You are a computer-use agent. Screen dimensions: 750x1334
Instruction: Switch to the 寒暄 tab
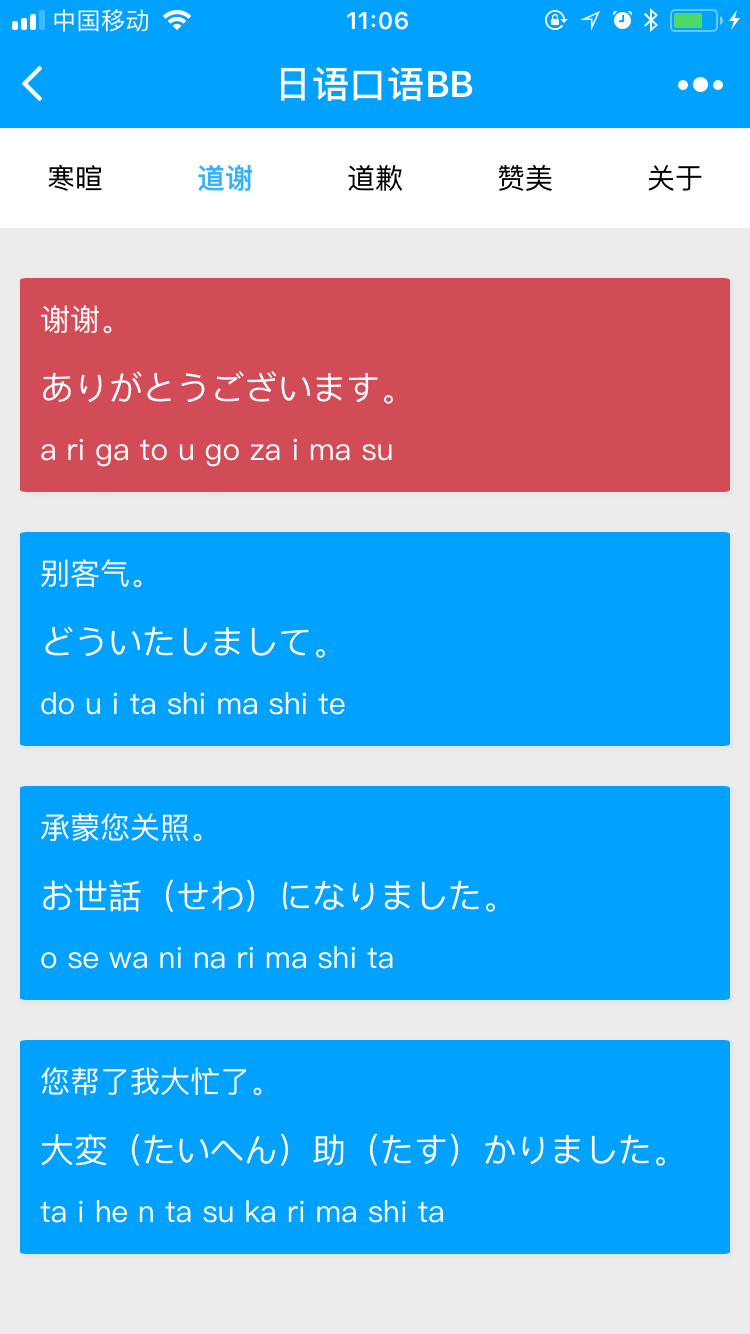[75, 179]
